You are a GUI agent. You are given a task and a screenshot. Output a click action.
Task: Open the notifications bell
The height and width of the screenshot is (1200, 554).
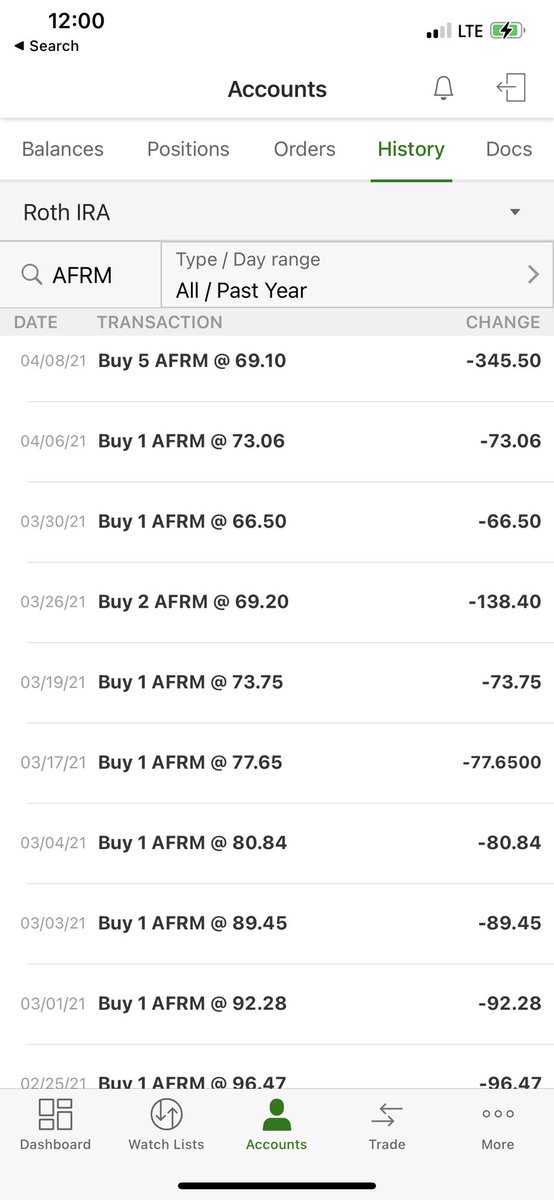tap(443, 88)
